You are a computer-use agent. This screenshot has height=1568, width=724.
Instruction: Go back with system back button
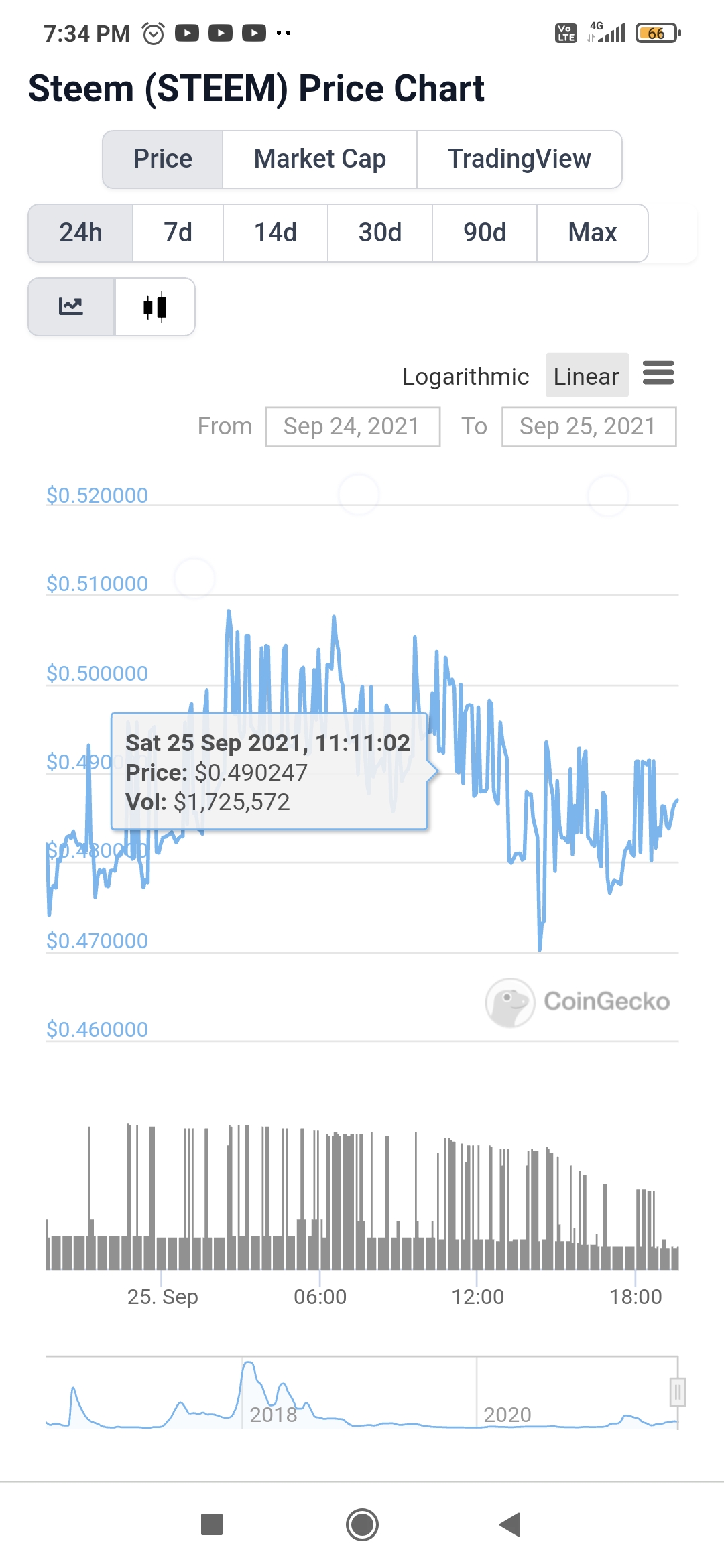tap(511, 1524)
